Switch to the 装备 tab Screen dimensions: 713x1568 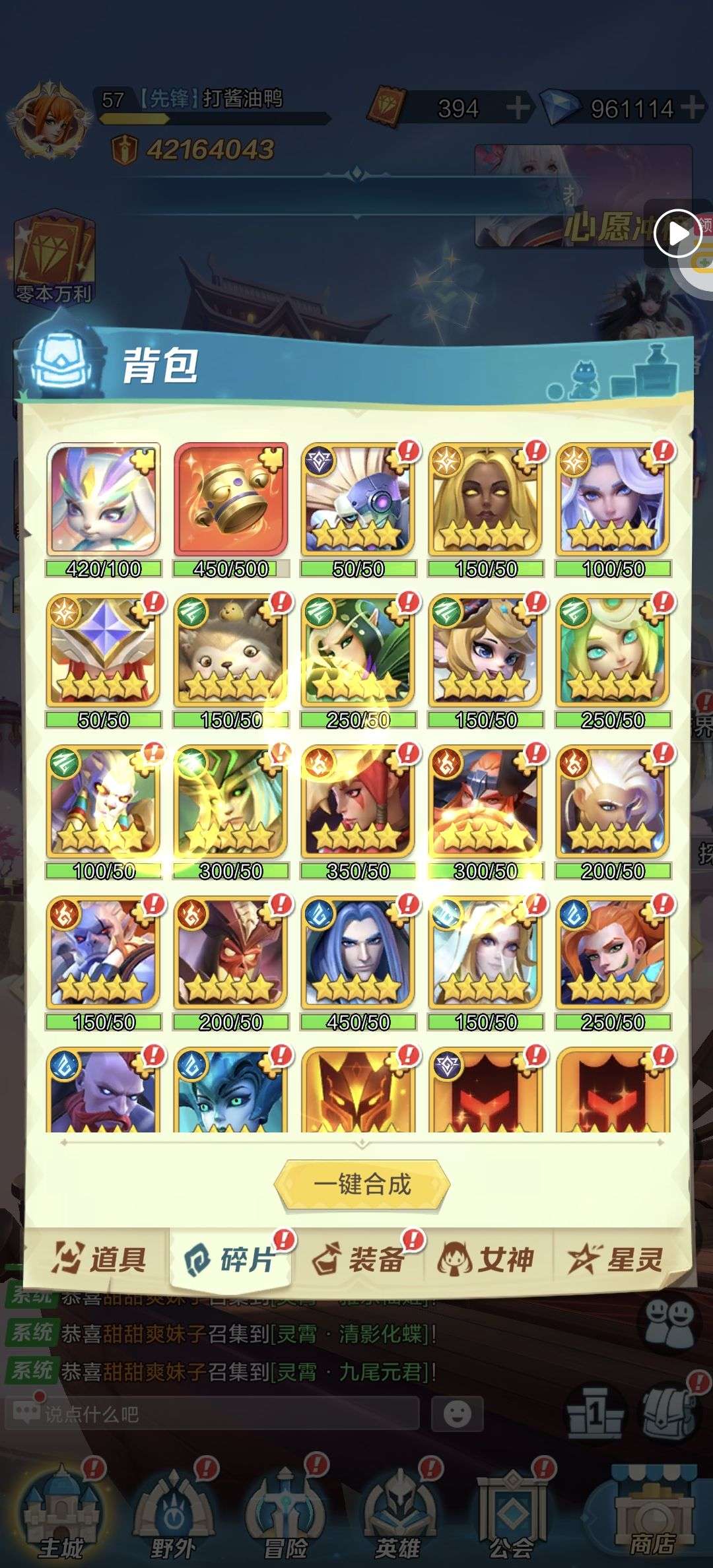(x=359, y=1259)
